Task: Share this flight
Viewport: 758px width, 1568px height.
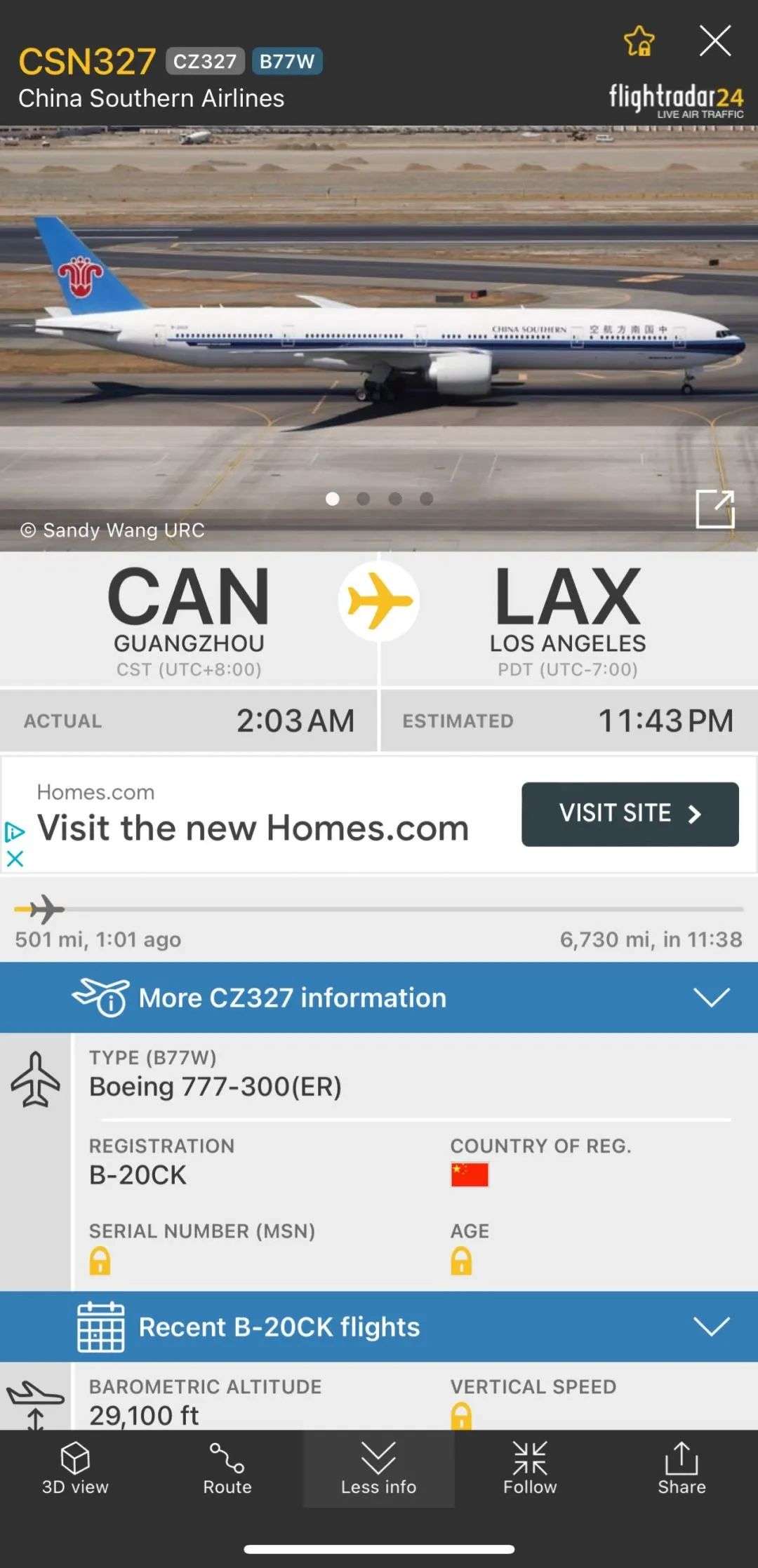Action: 681,1468
